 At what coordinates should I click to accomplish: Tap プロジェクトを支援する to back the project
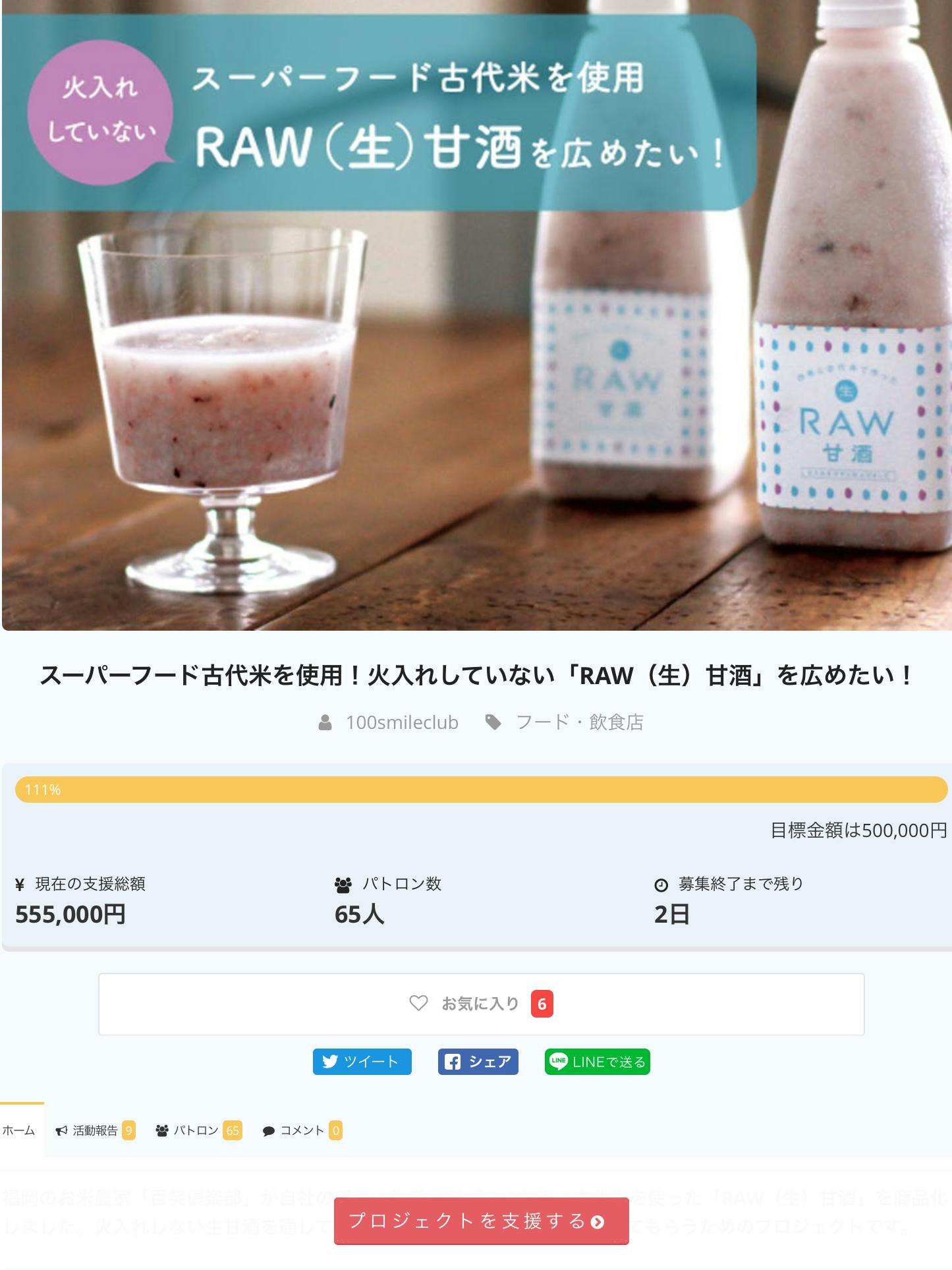coord(481,1221)
